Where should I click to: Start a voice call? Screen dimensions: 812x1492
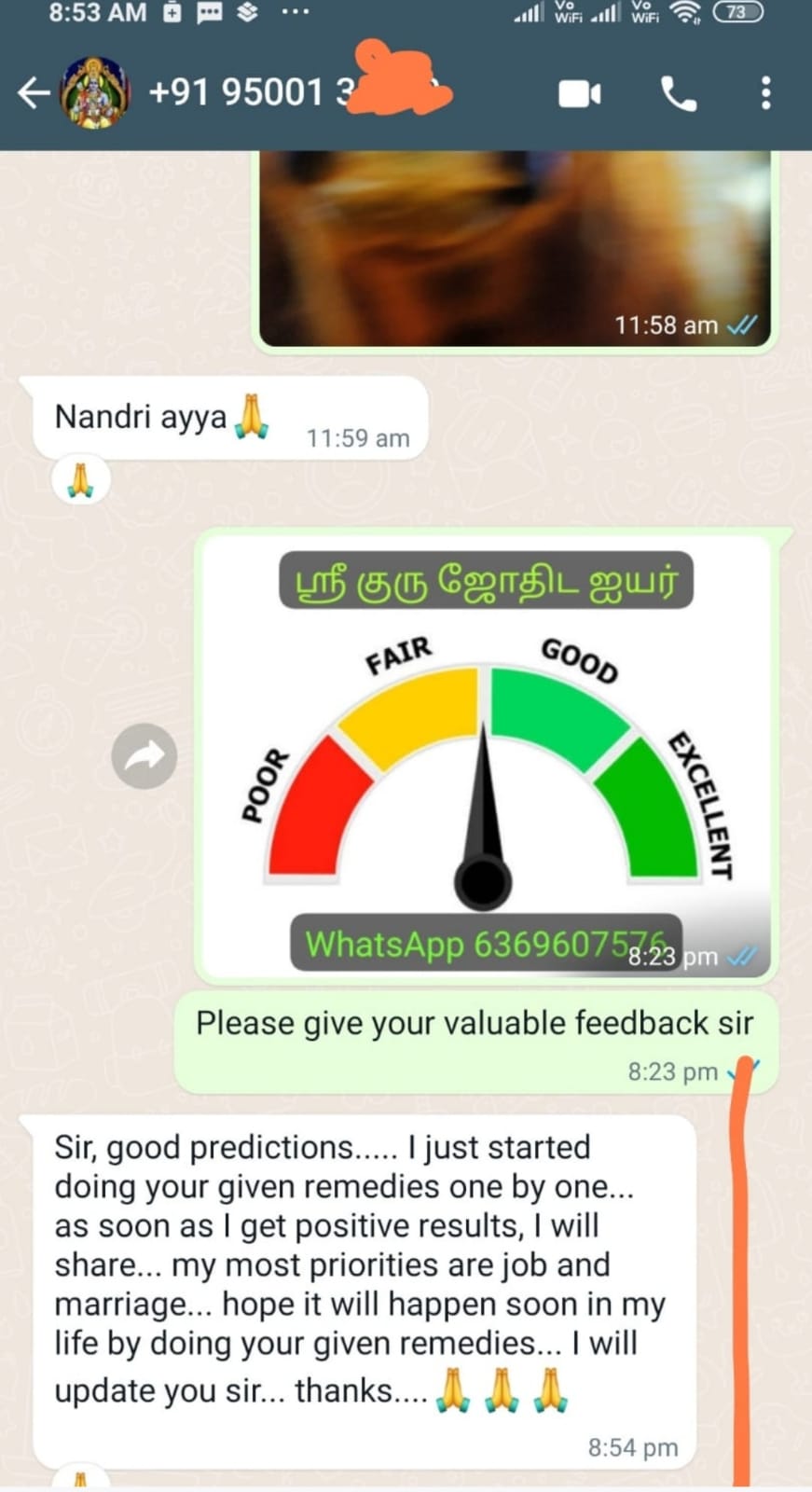(x=678, y=93)
